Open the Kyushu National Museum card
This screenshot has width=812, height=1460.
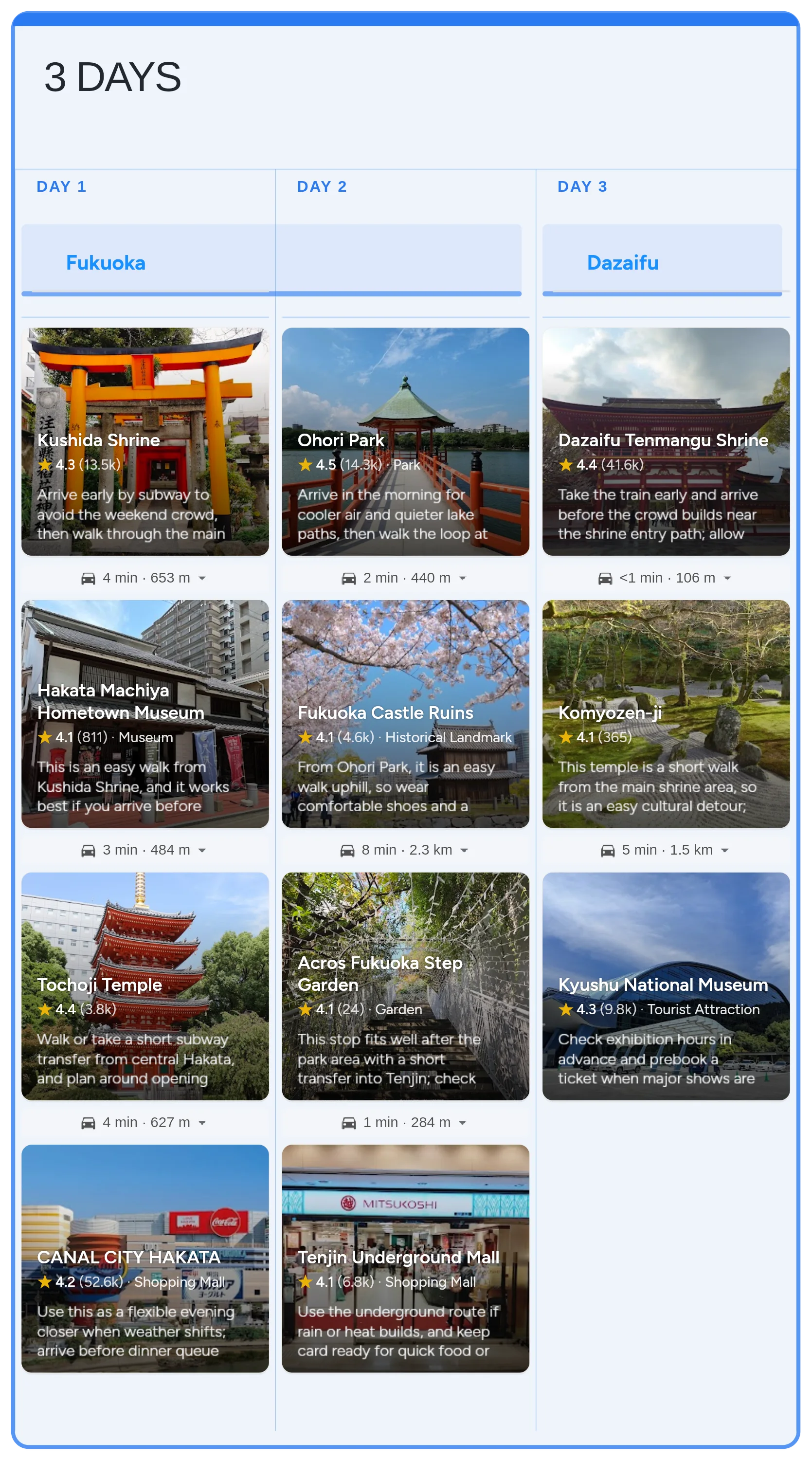[666, 985]
